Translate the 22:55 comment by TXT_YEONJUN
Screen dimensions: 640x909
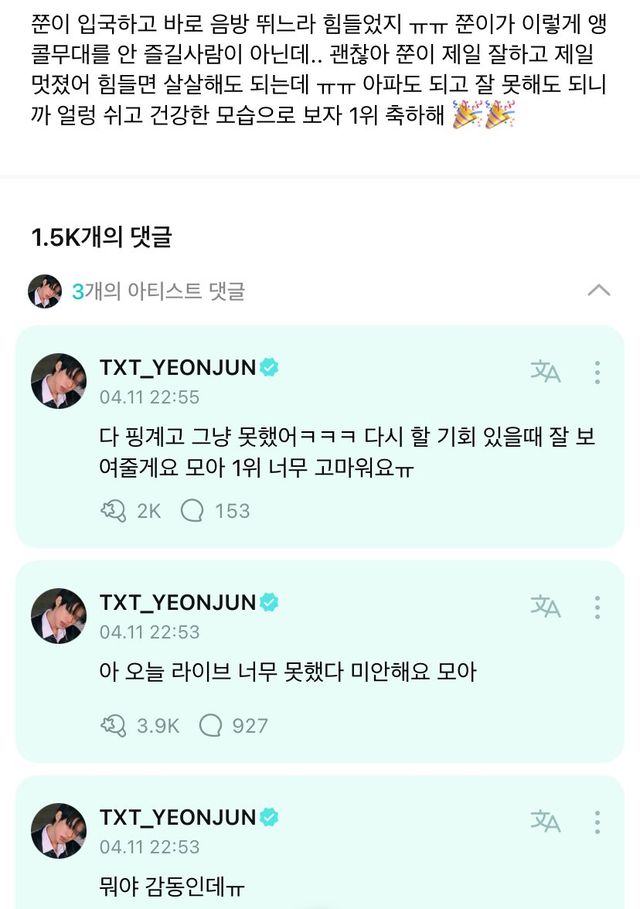(x=545, y=373)
